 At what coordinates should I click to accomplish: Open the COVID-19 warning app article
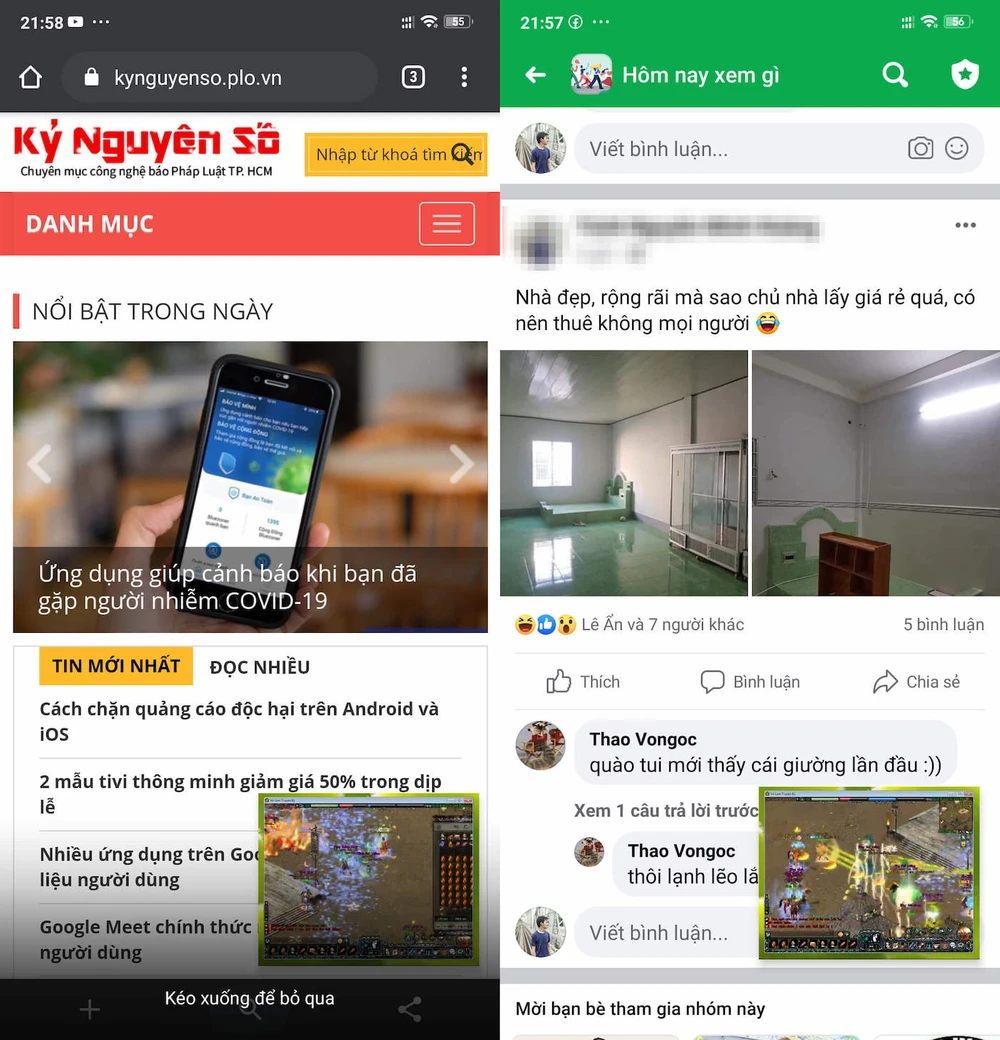(x=228, y=587)
